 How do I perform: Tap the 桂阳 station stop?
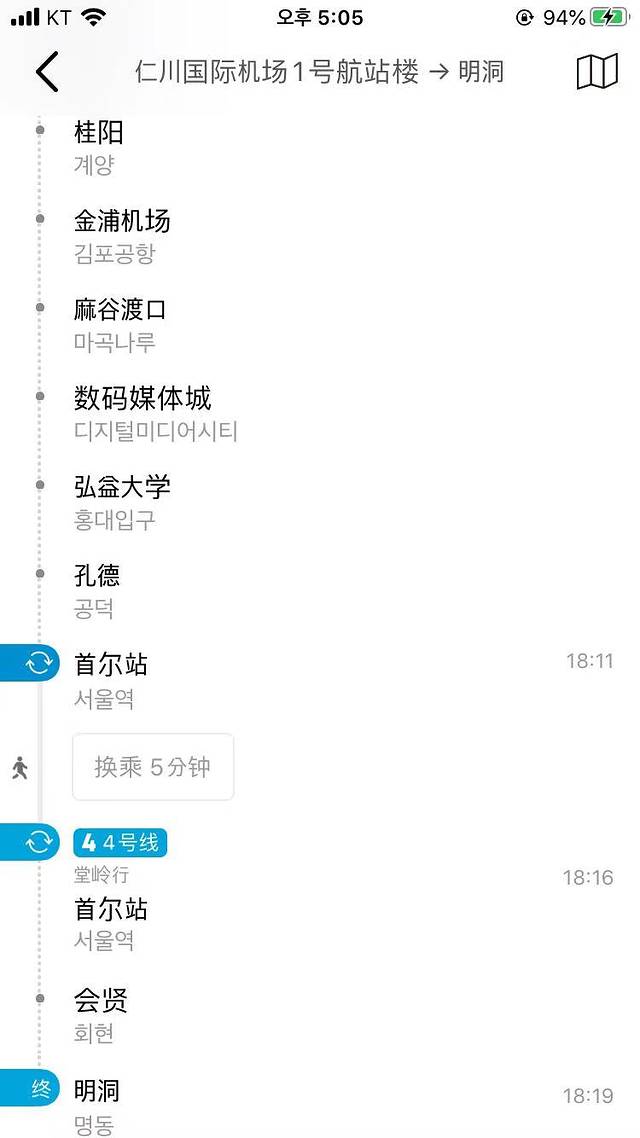pos(99,146)
